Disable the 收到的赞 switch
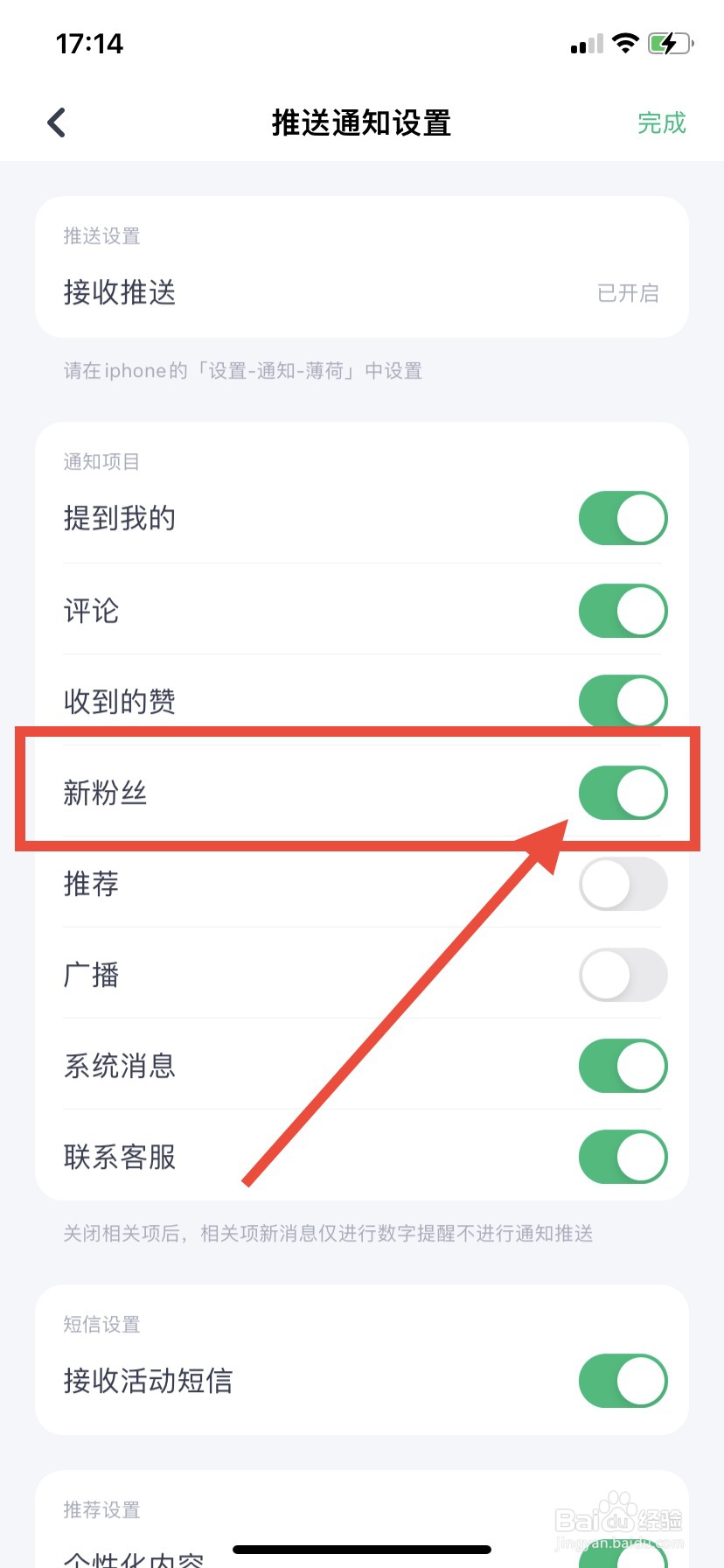 [623, 702]
